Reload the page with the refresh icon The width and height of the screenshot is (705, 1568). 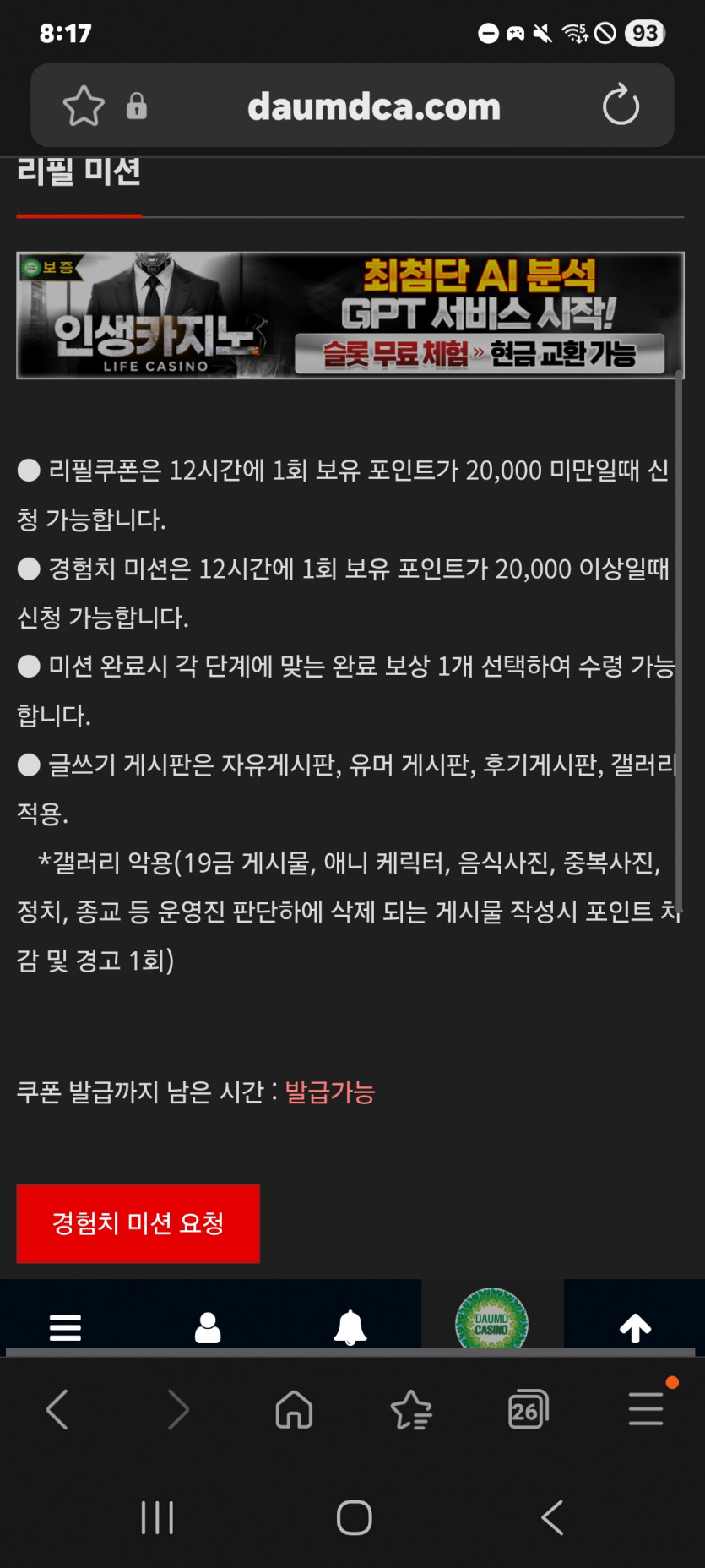tap(621, 106)
